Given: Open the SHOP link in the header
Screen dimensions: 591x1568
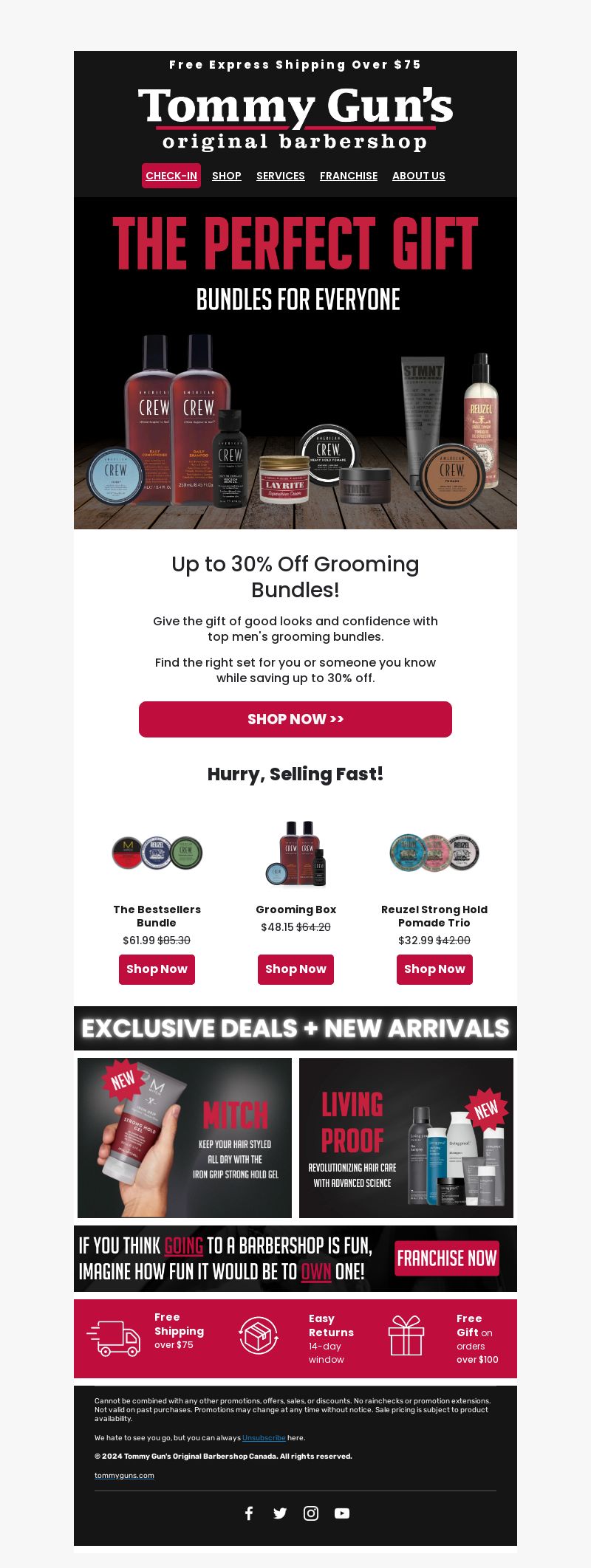Looking at the screenshot, I should (227, 176).
